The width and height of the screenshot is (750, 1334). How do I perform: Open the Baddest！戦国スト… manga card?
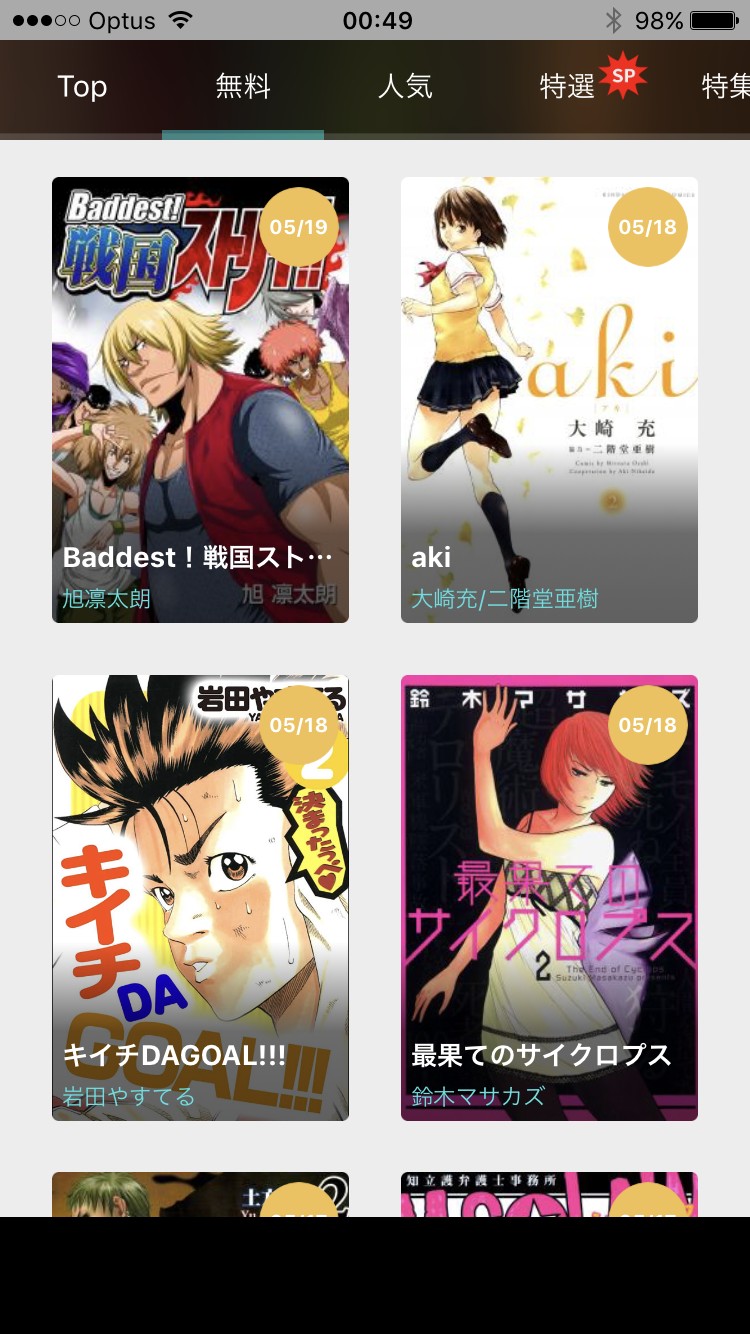pyautogui.click(x=200, y=400)
